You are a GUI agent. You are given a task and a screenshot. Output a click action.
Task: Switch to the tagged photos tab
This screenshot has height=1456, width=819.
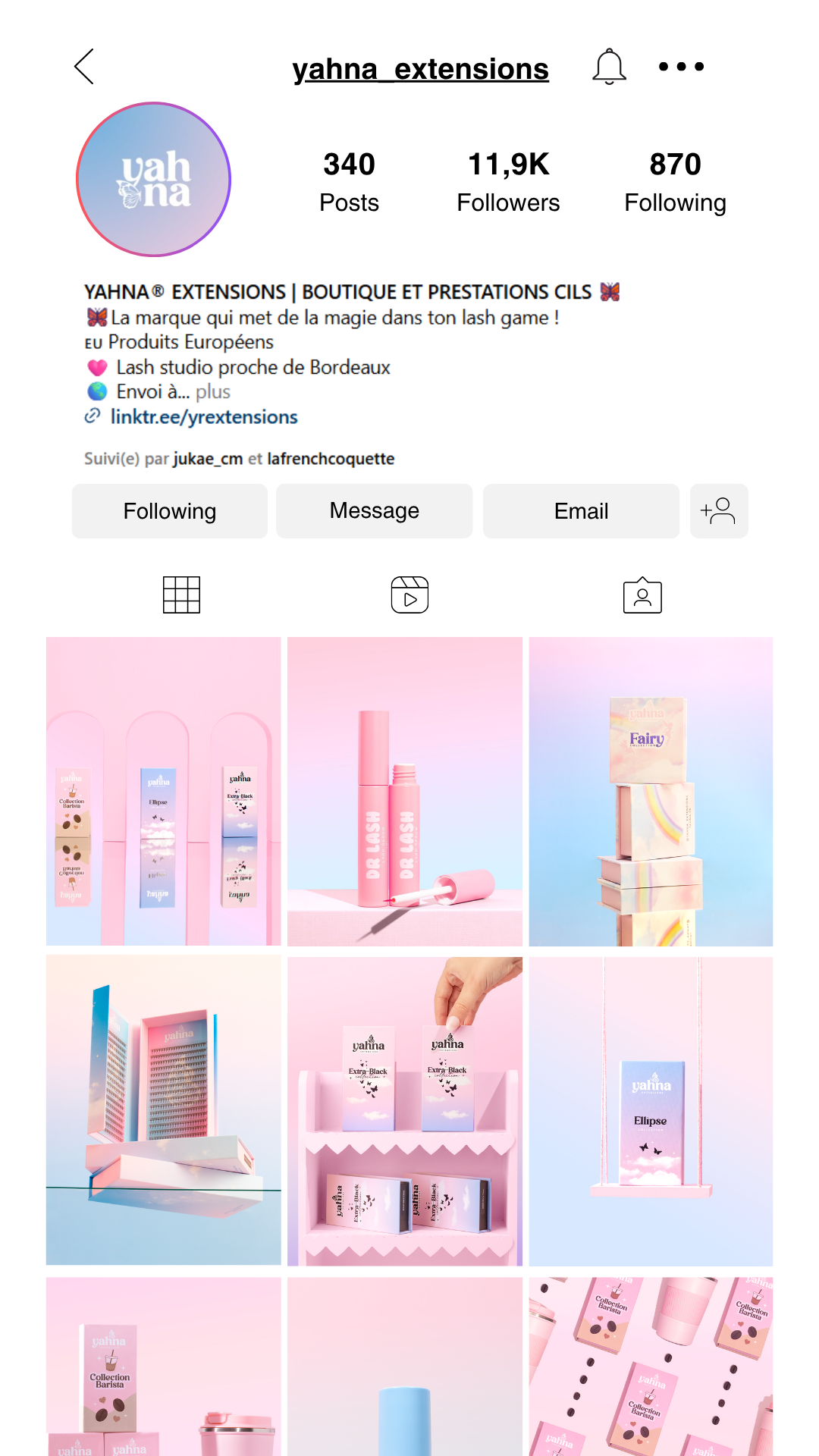pos(642,596)
